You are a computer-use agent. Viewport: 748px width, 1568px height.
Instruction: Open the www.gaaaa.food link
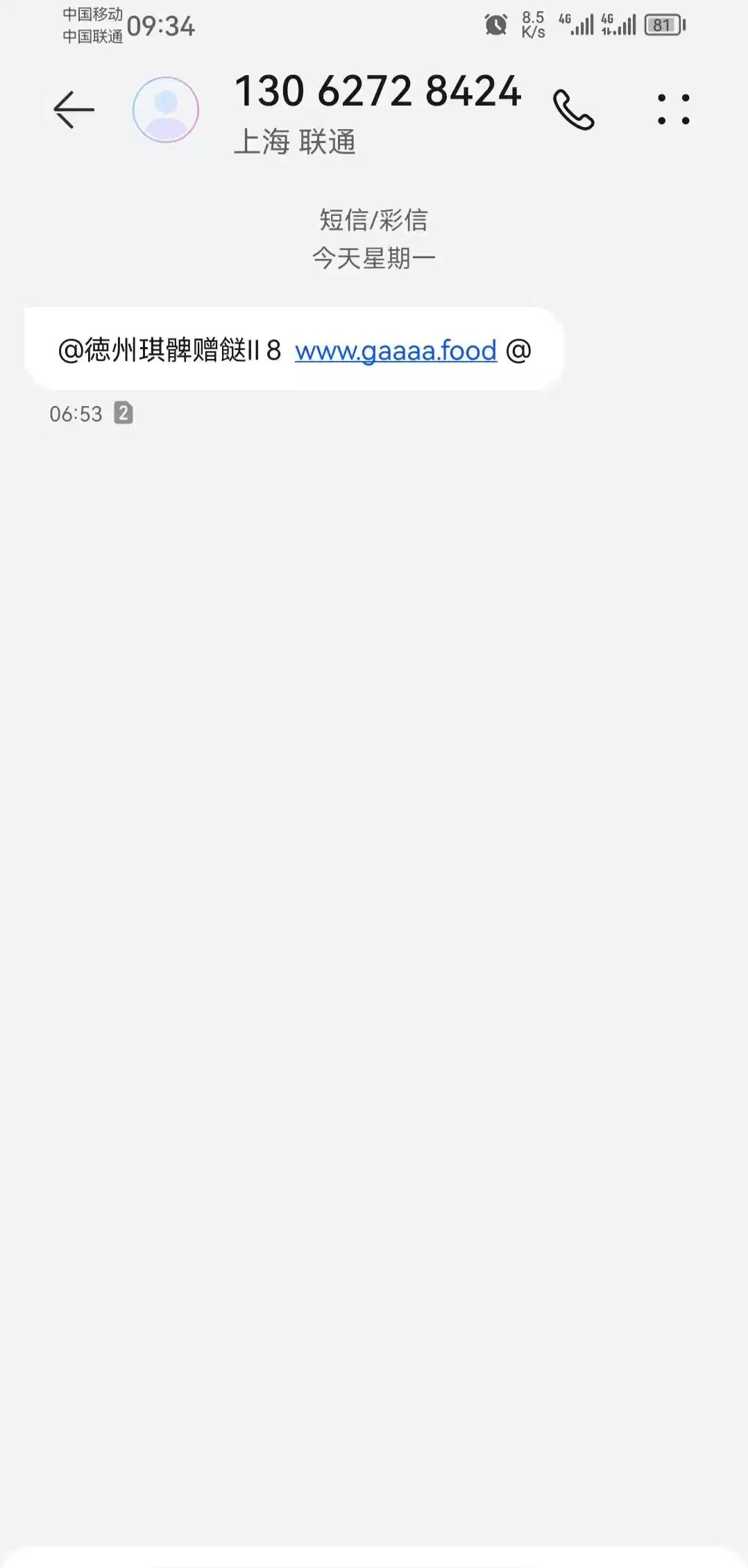396,351
